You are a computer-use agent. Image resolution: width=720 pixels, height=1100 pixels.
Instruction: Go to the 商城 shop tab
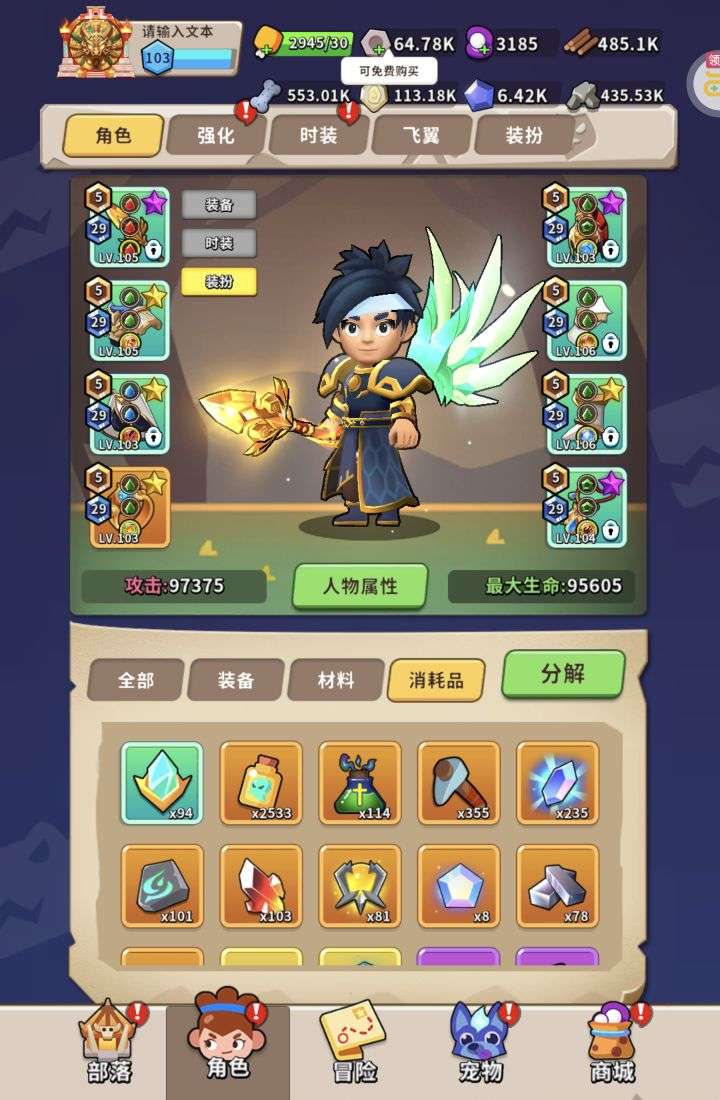pyautogui.click(x=612, y=1045)
